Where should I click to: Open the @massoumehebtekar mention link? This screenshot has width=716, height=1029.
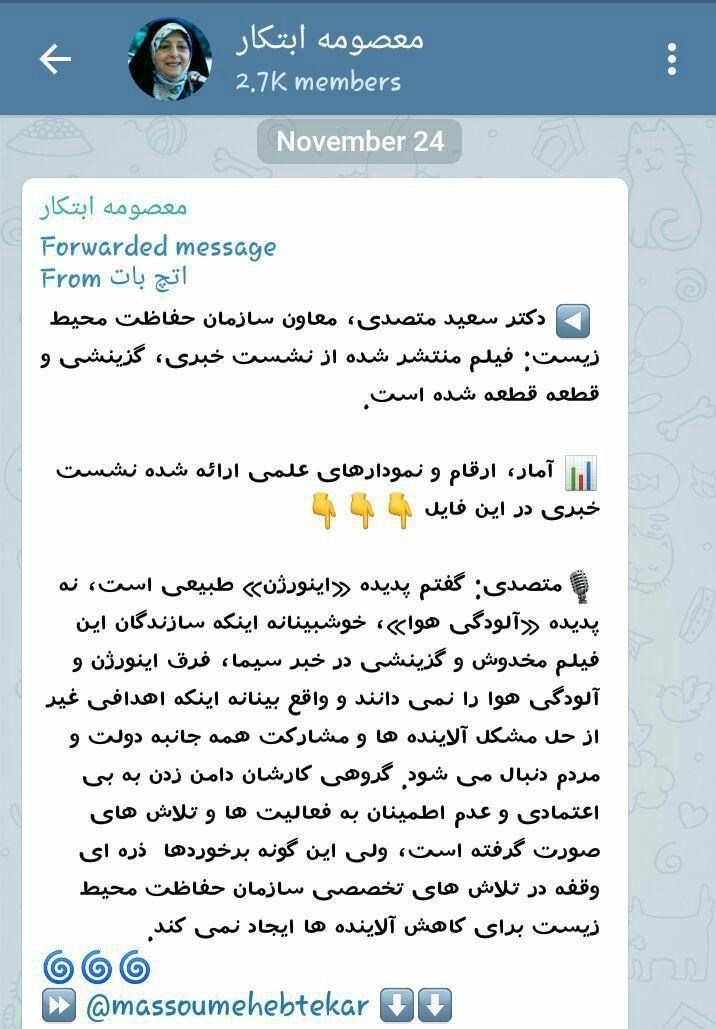click(228, 1004)
